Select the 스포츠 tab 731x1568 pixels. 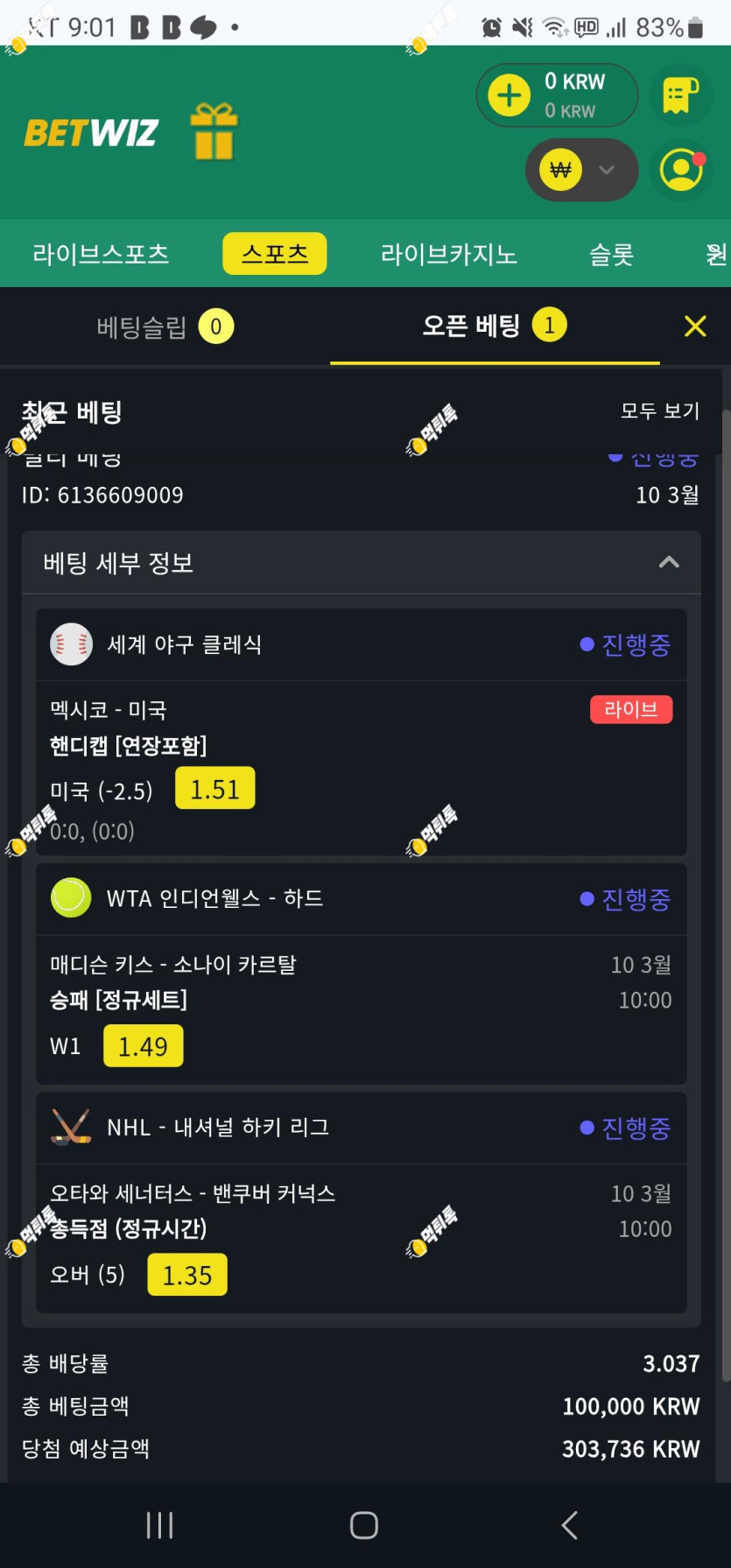click(275, 254)
